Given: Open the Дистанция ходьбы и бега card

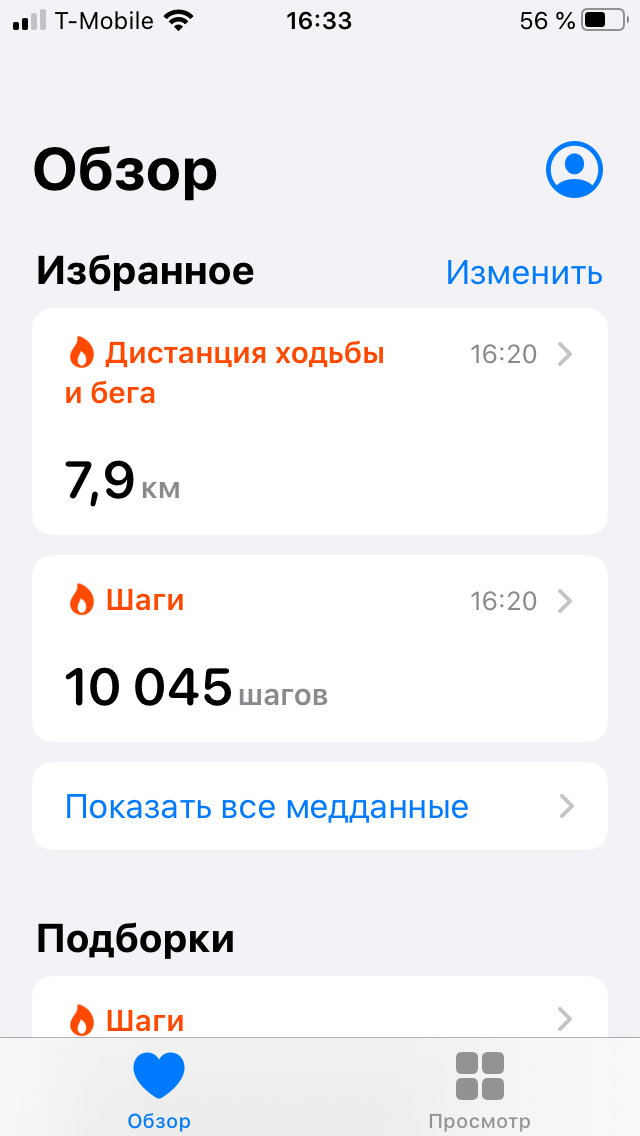Looking at the screenshot, I should [x=320, y=421].
